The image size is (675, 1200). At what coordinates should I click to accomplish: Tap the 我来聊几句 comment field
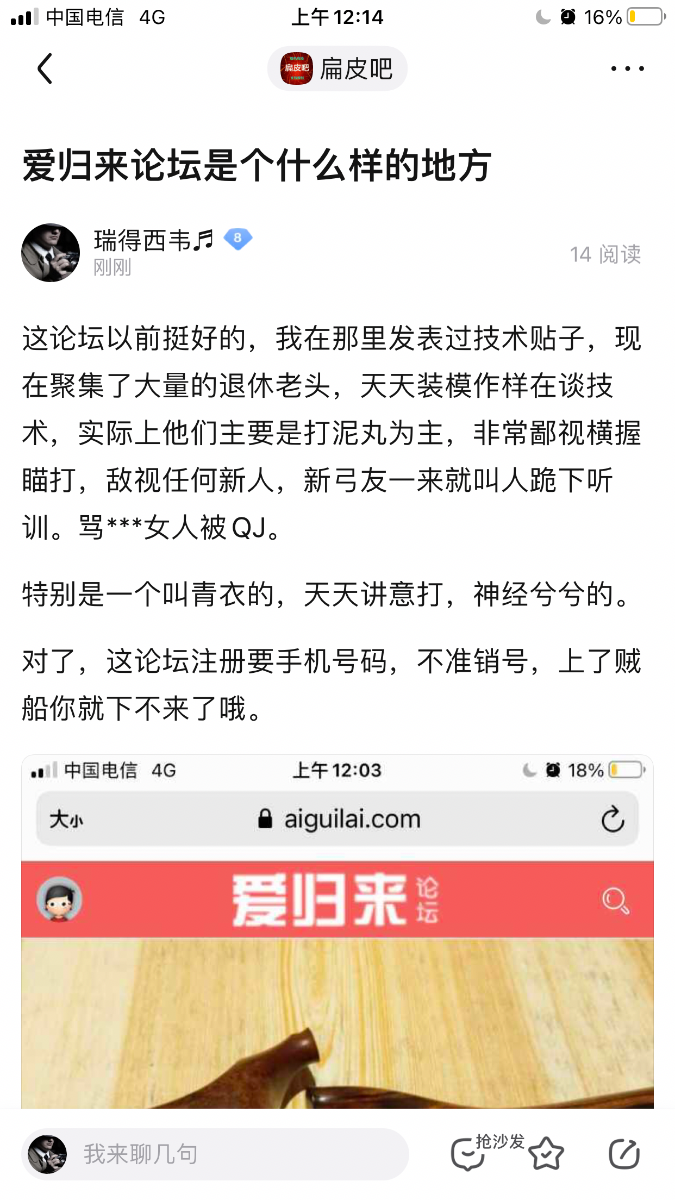tap(240, 1154)
